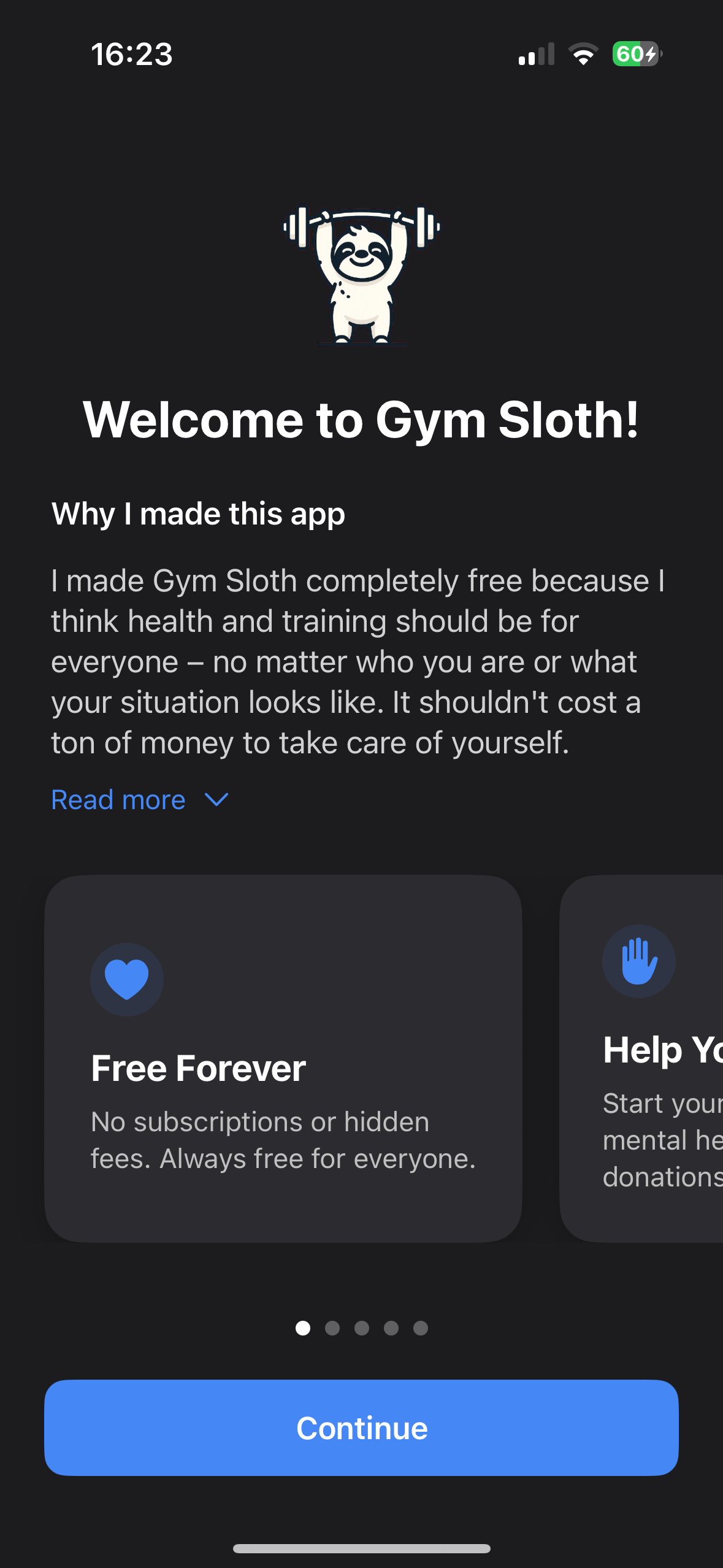
Task: Select the Free Forever card
Action: (x=283, y=1058)
